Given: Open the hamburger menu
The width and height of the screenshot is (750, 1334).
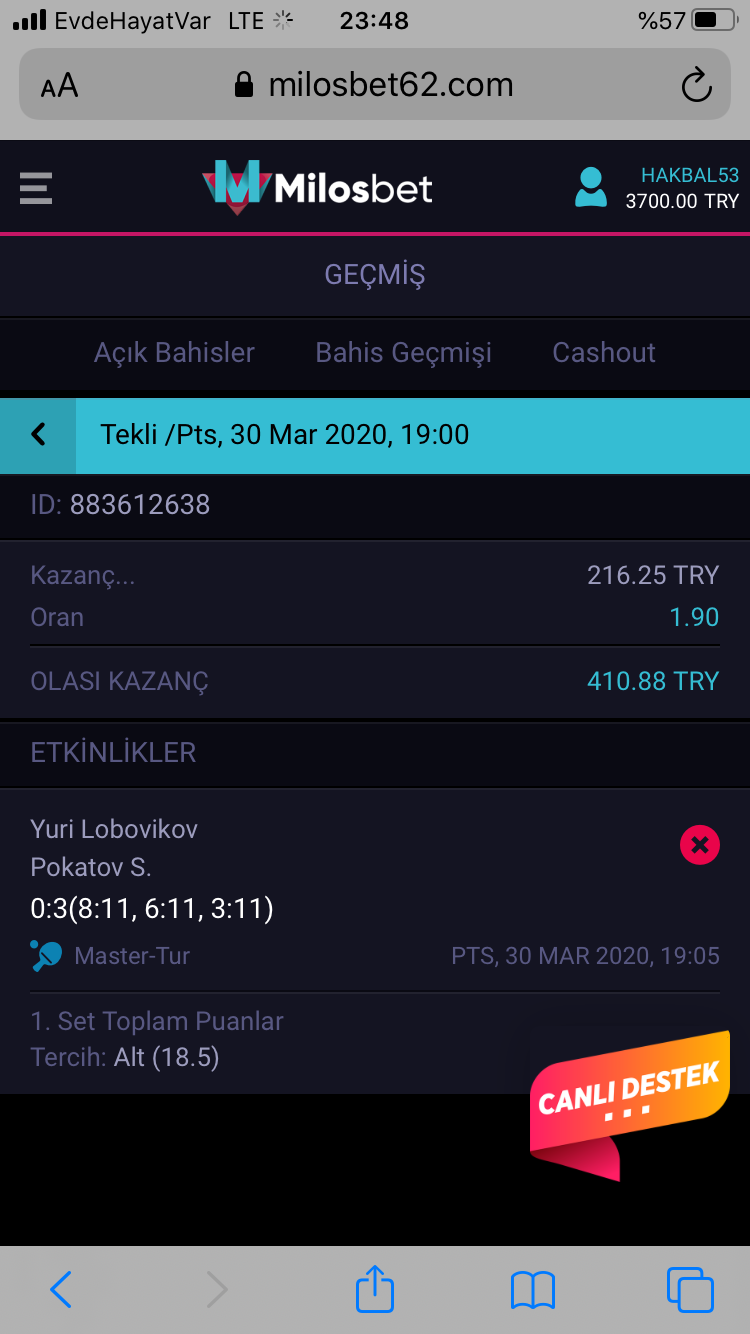Looking at the screenshot, I should coord(36,187).
